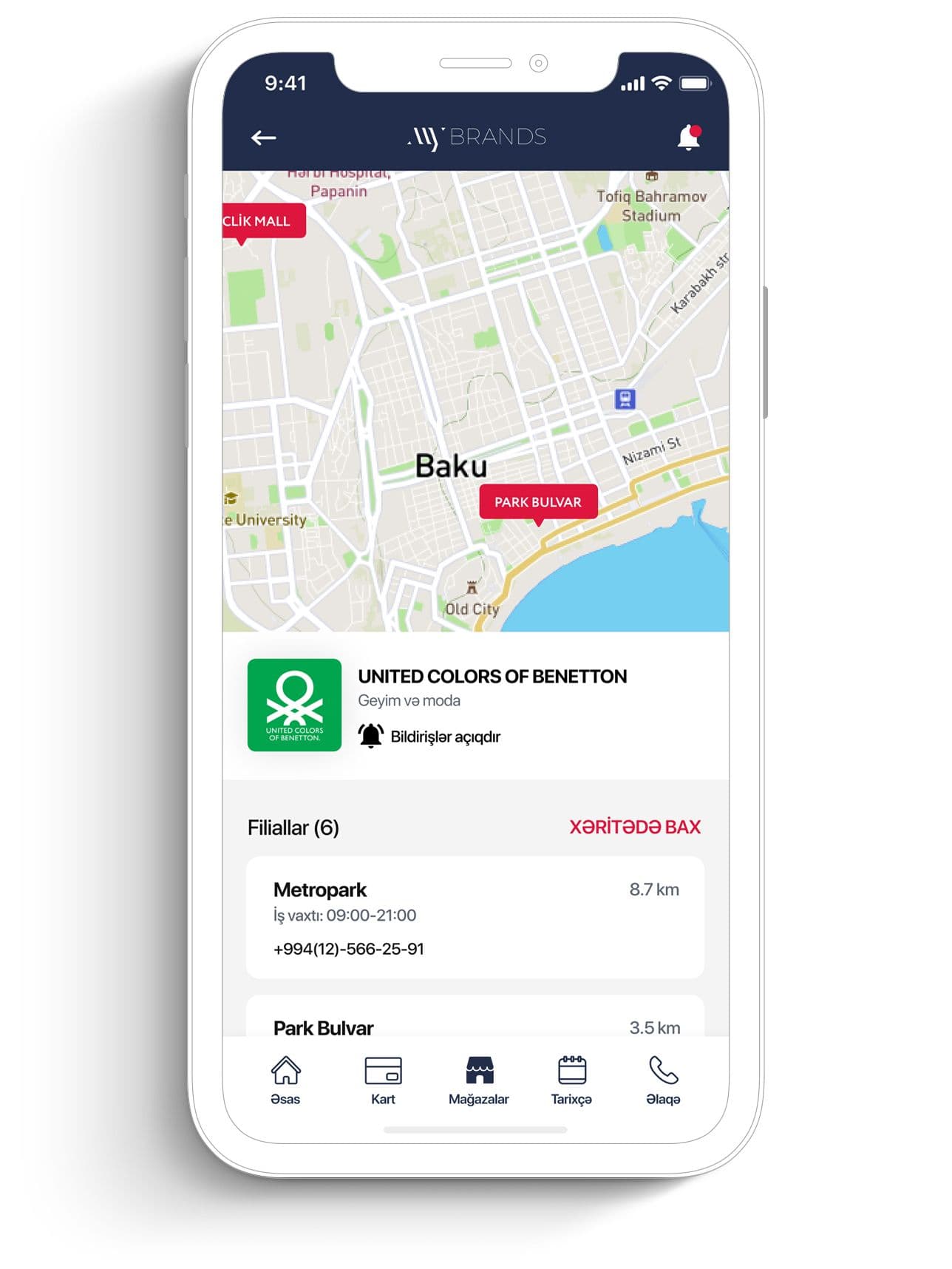Switch to the Əsas tab
The height and width of the screenshot is (1269, 952).
285,1080
